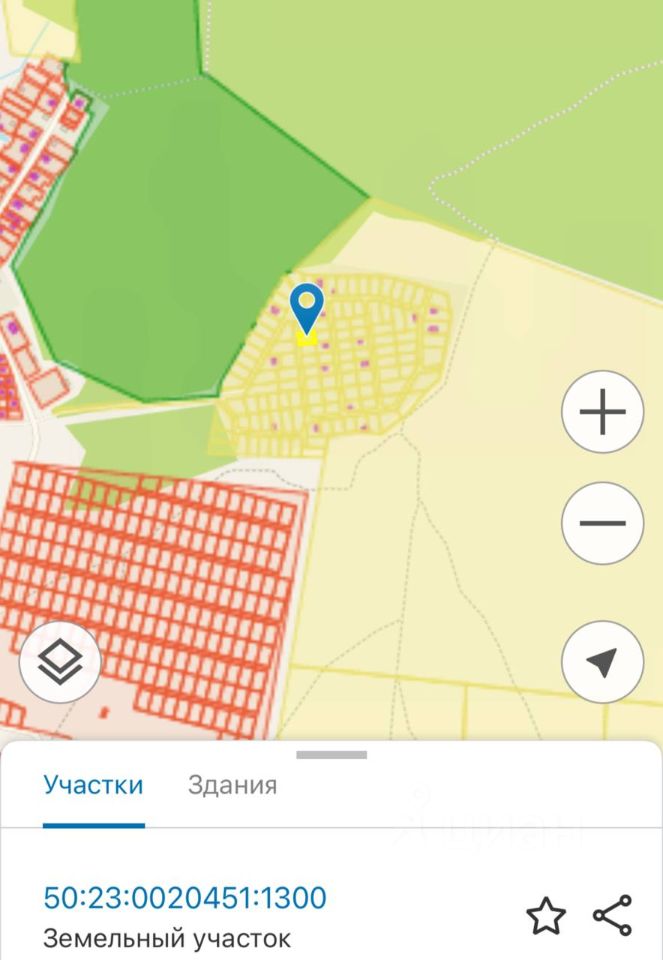Open the map layers selector
This screenshot has height=960, width=663.
(60, 662)
